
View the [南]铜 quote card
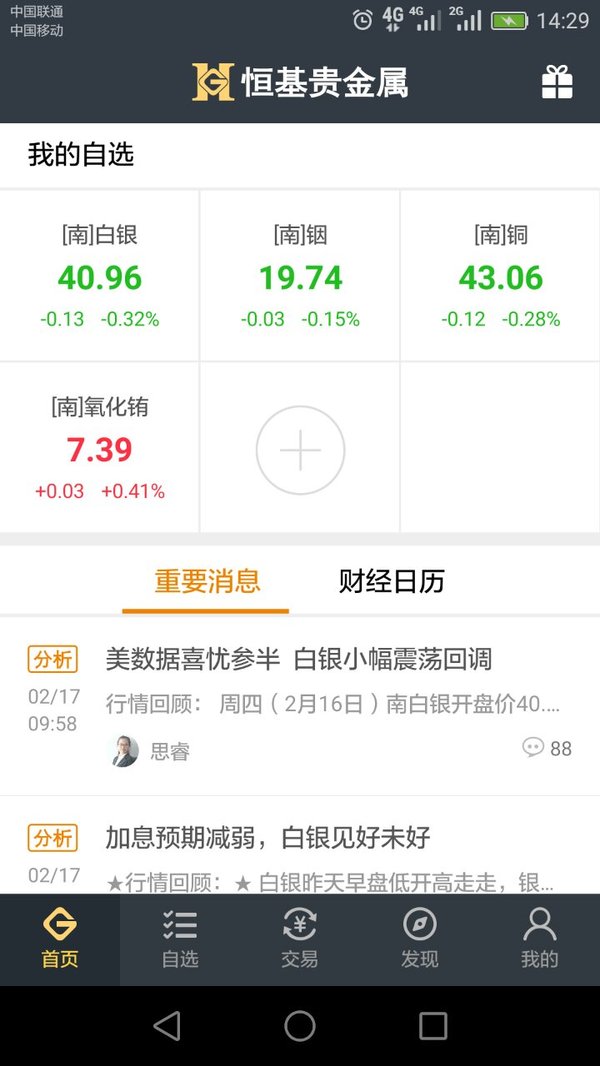(x=500, y=276)
